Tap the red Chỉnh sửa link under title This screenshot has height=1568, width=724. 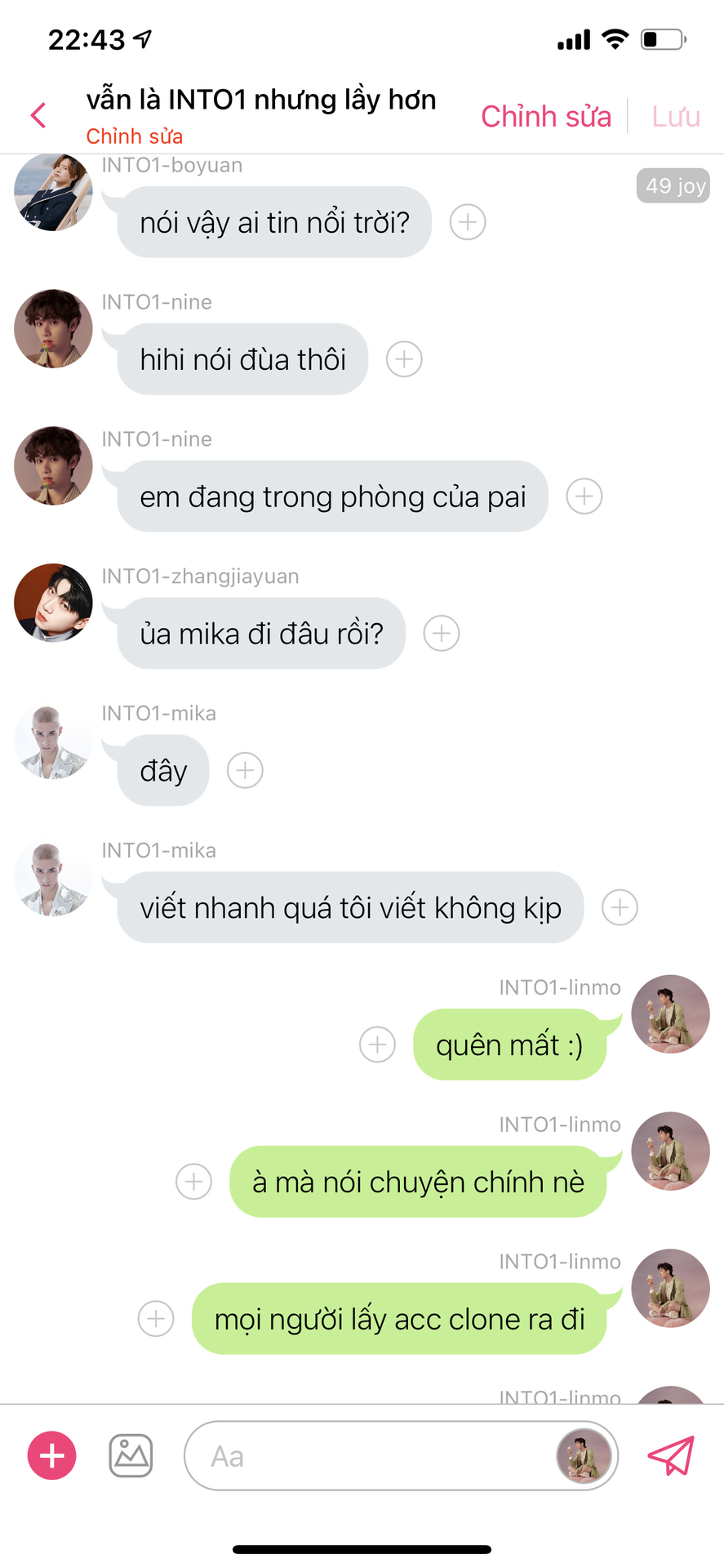tap(135, 136)
